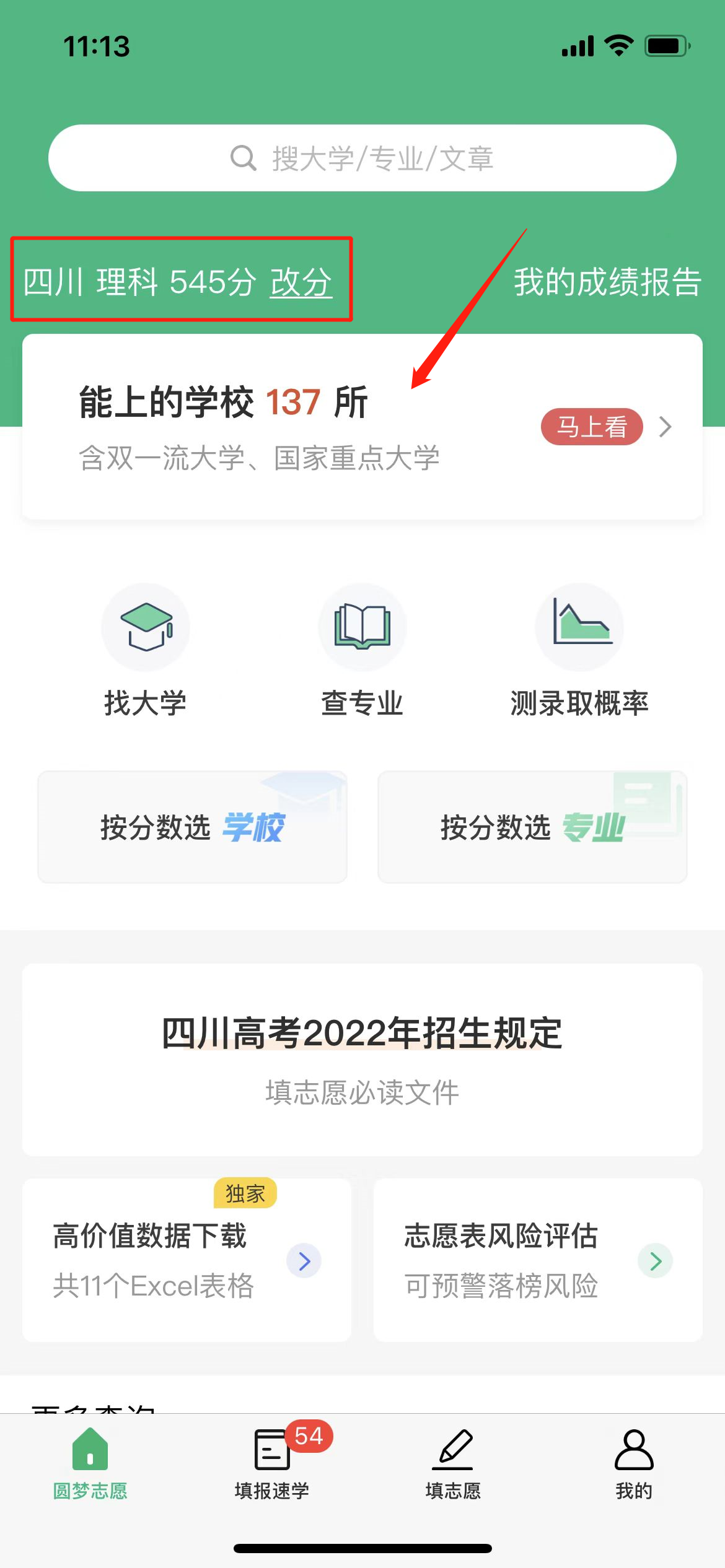Switch to the 圆梦志愿 tab
Image resolution: width=725 pixels, height=1568 pixels.
coord(90,1465)
